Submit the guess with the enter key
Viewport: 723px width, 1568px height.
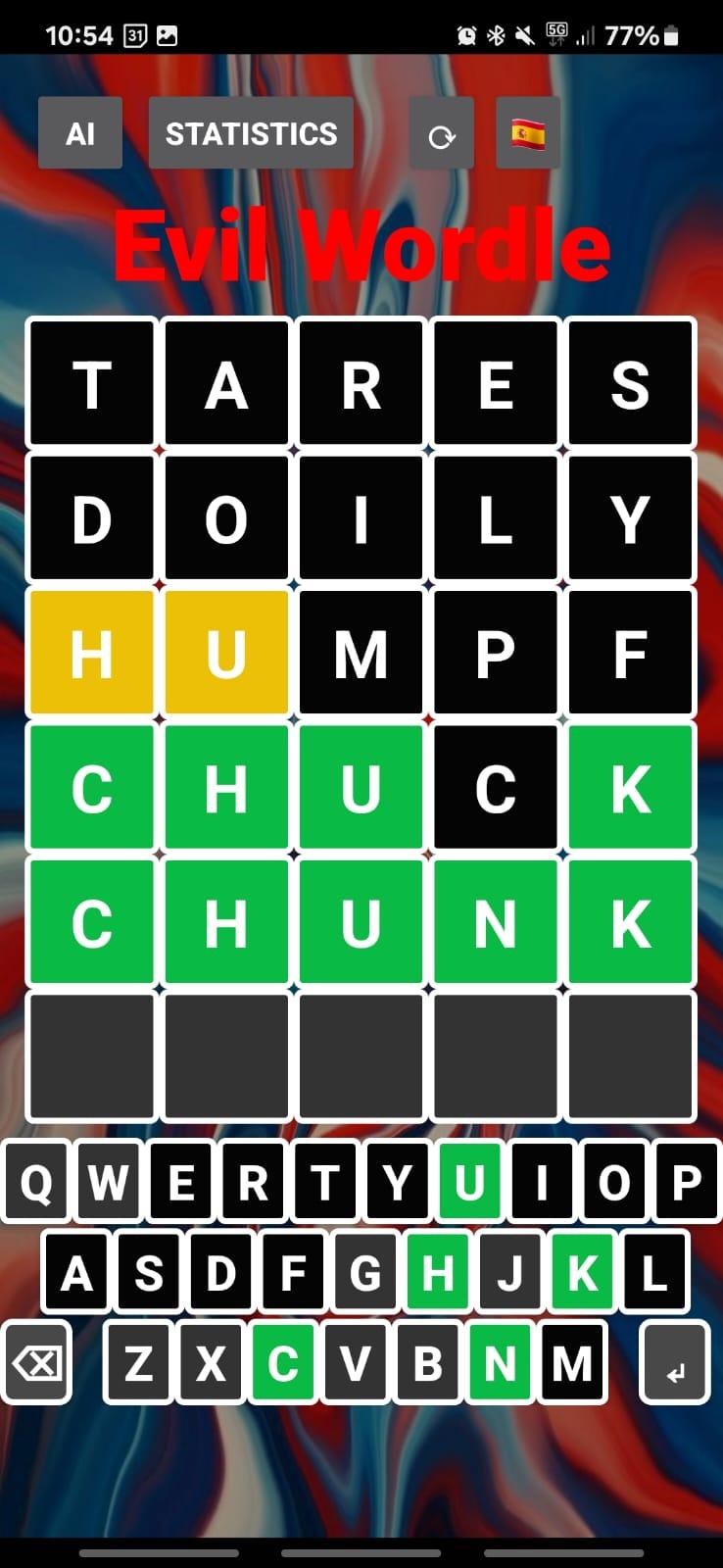[675, 1363]
